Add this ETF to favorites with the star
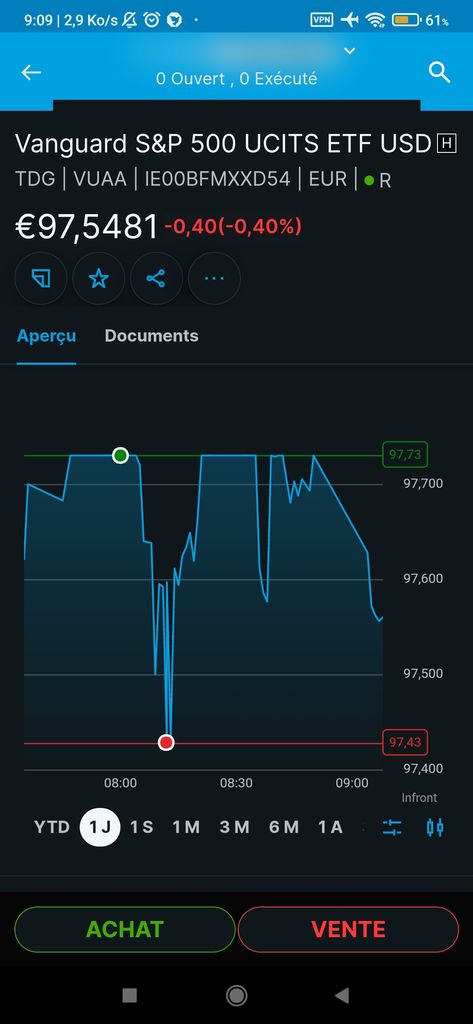 coord(99,279)
